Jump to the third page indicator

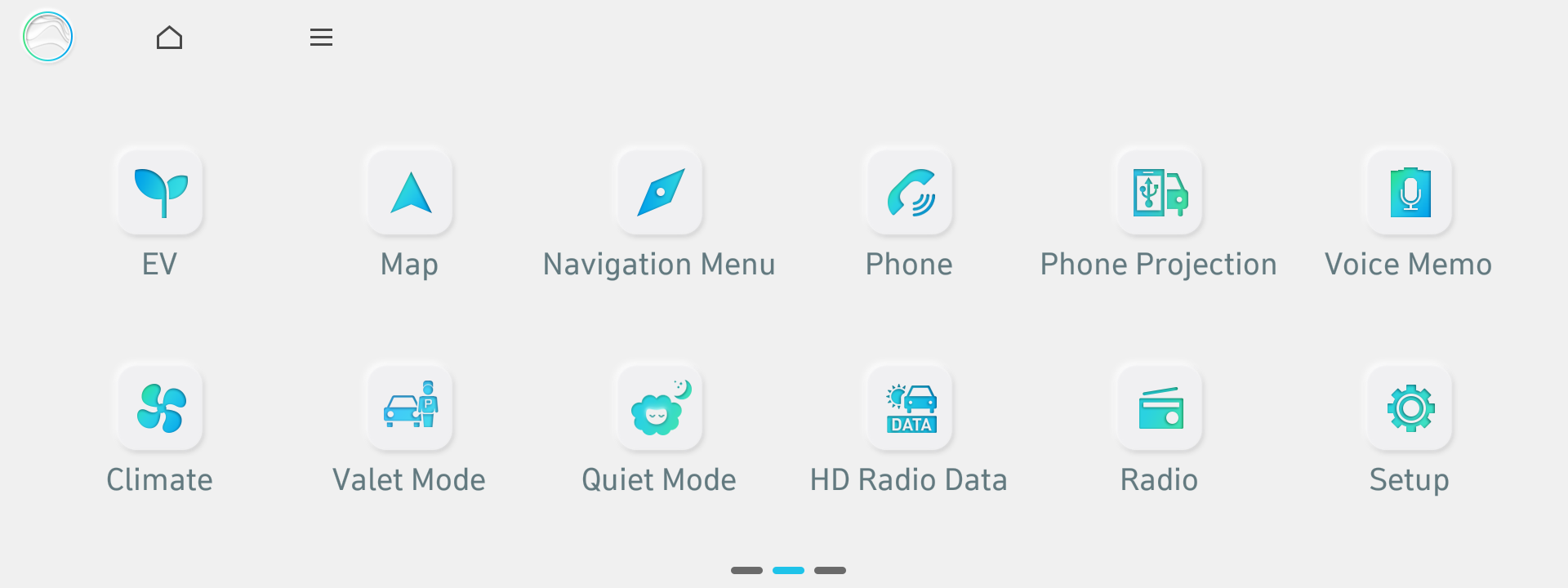(830, 570)
